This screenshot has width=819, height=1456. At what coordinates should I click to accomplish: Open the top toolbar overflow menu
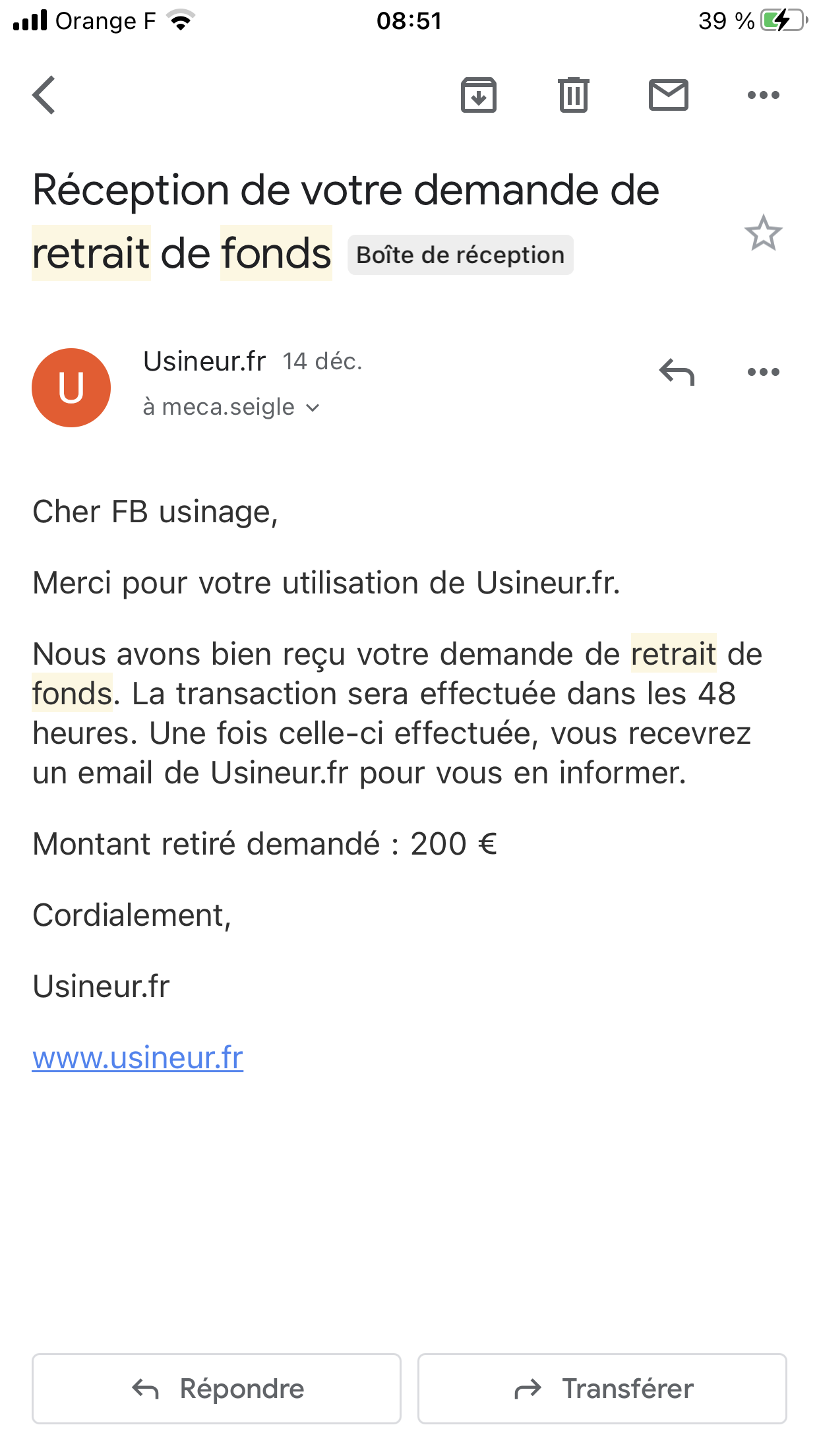click(x=764, y=95)
